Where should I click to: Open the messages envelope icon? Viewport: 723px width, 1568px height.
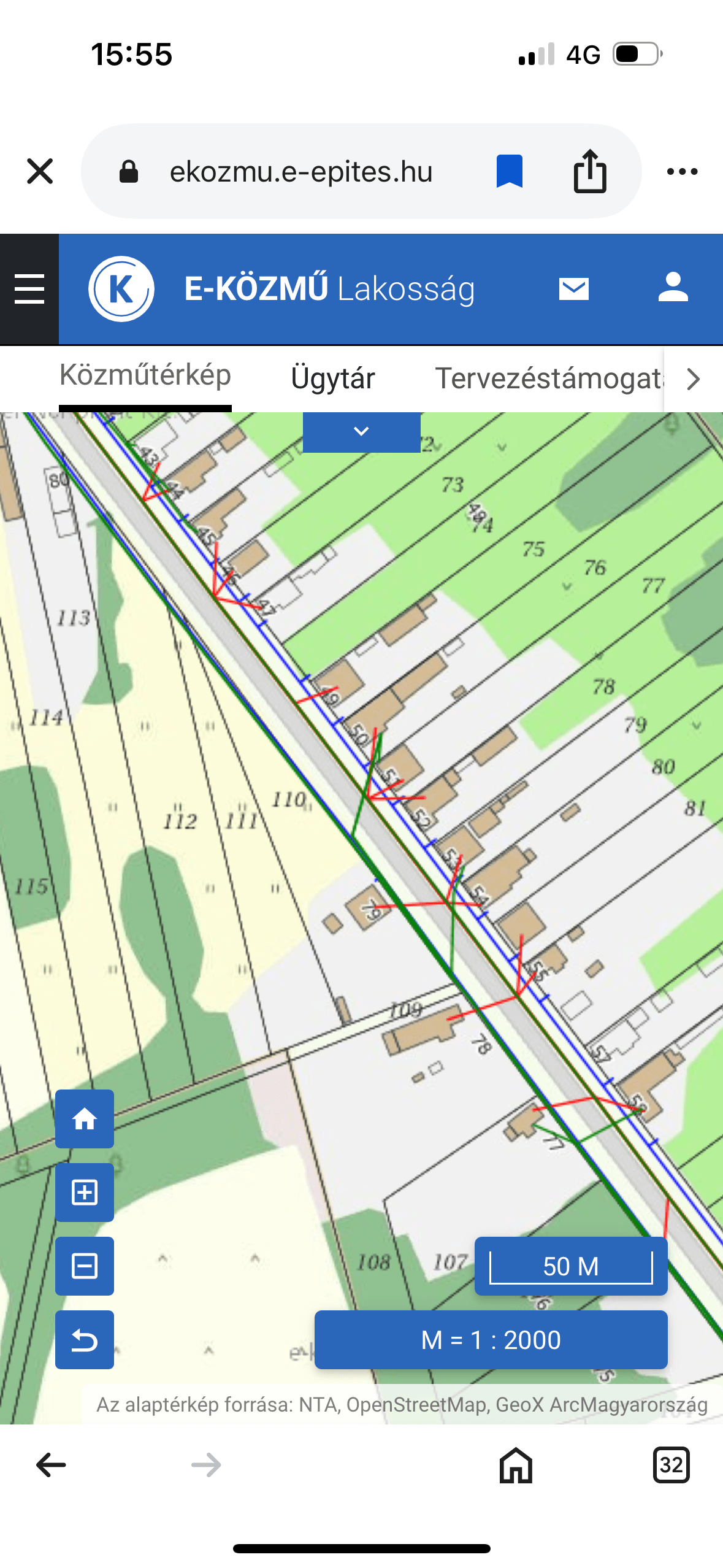(x=574, y=288)
